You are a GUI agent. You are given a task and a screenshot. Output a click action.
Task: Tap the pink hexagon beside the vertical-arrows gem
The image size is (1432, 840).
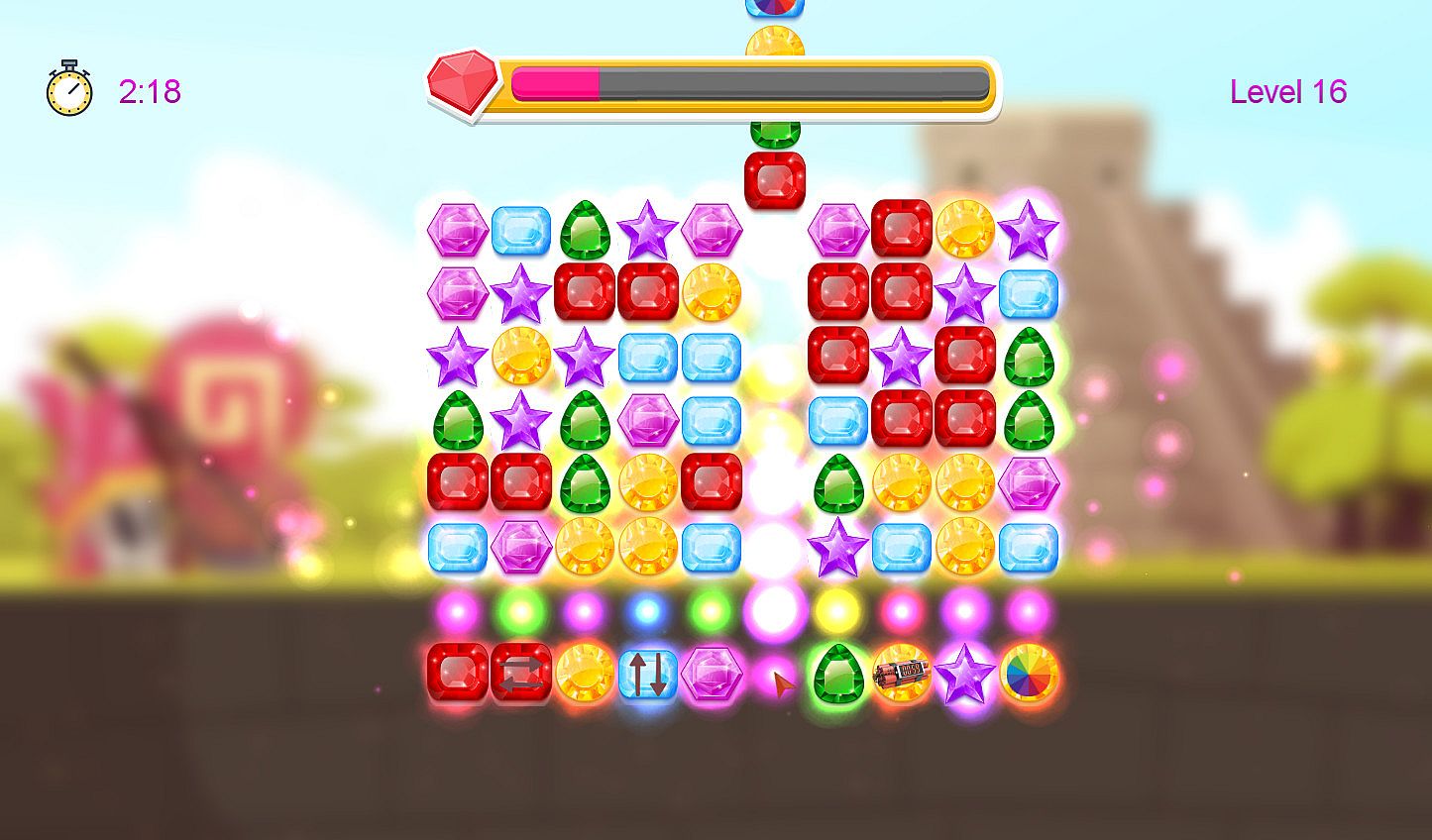(712, 674)
